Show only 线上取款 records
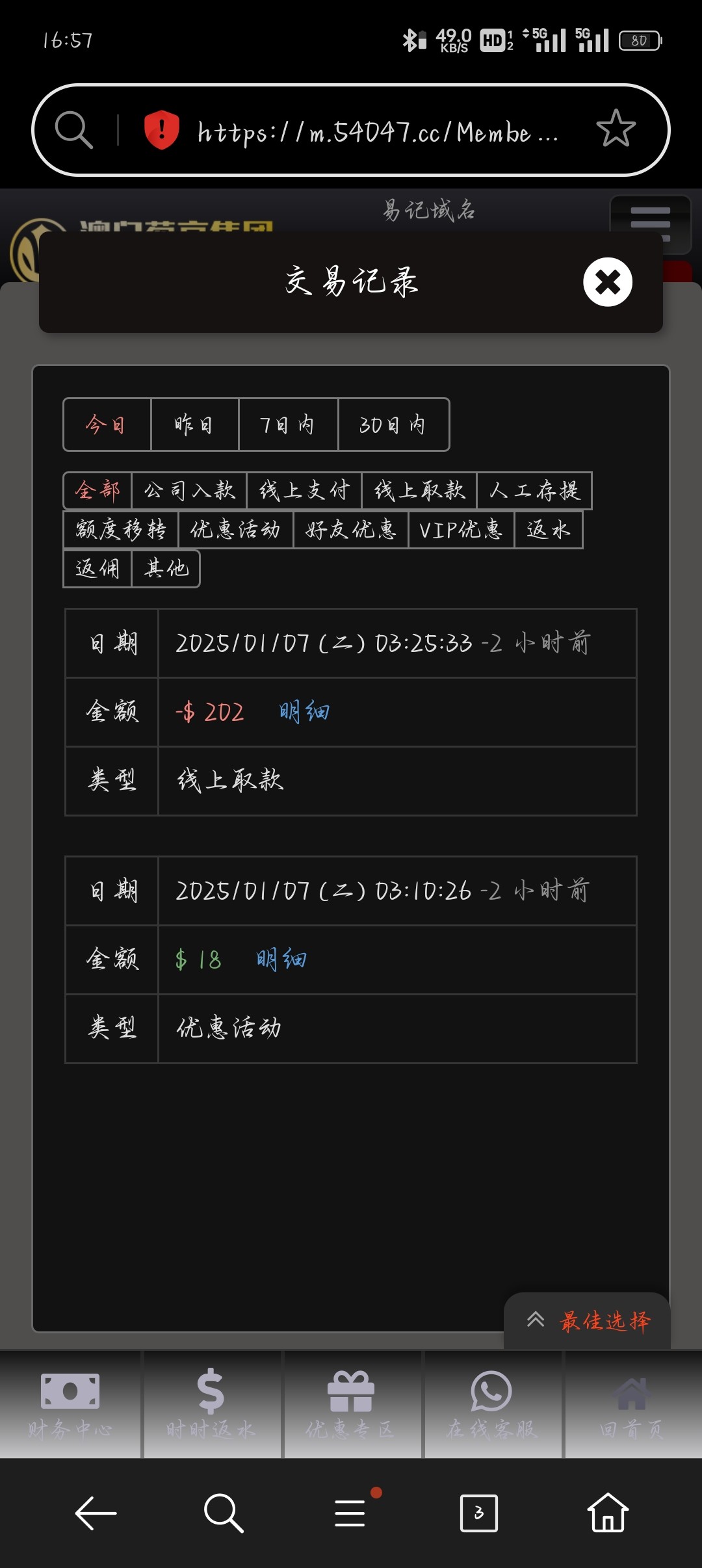 coord(419,490)
